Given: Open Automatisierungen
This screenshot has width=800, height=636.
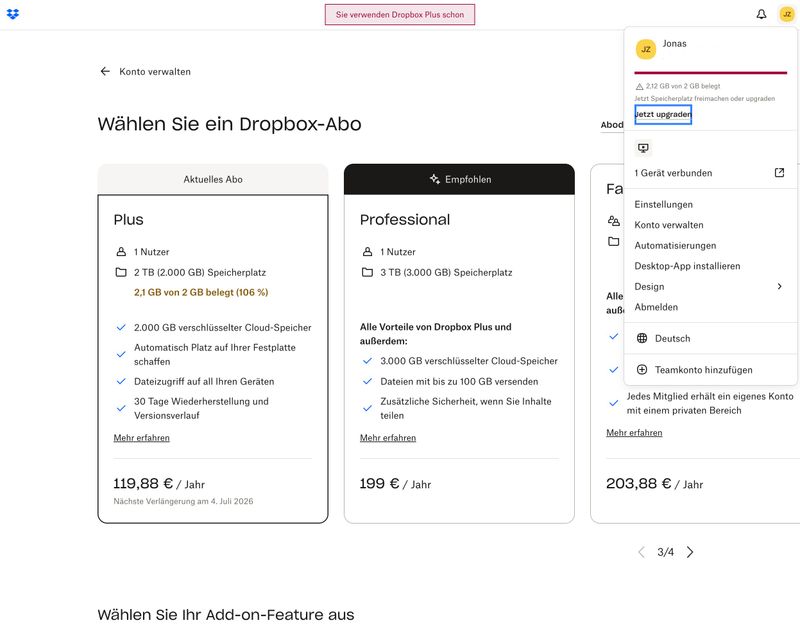Looking at the screenshot, I should click(x=675, y=245).
